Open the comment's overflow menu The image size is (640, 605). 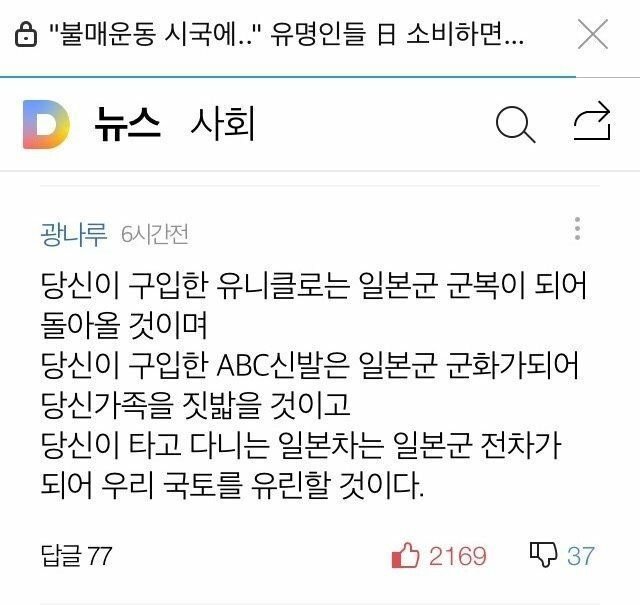tap(577, 229)
